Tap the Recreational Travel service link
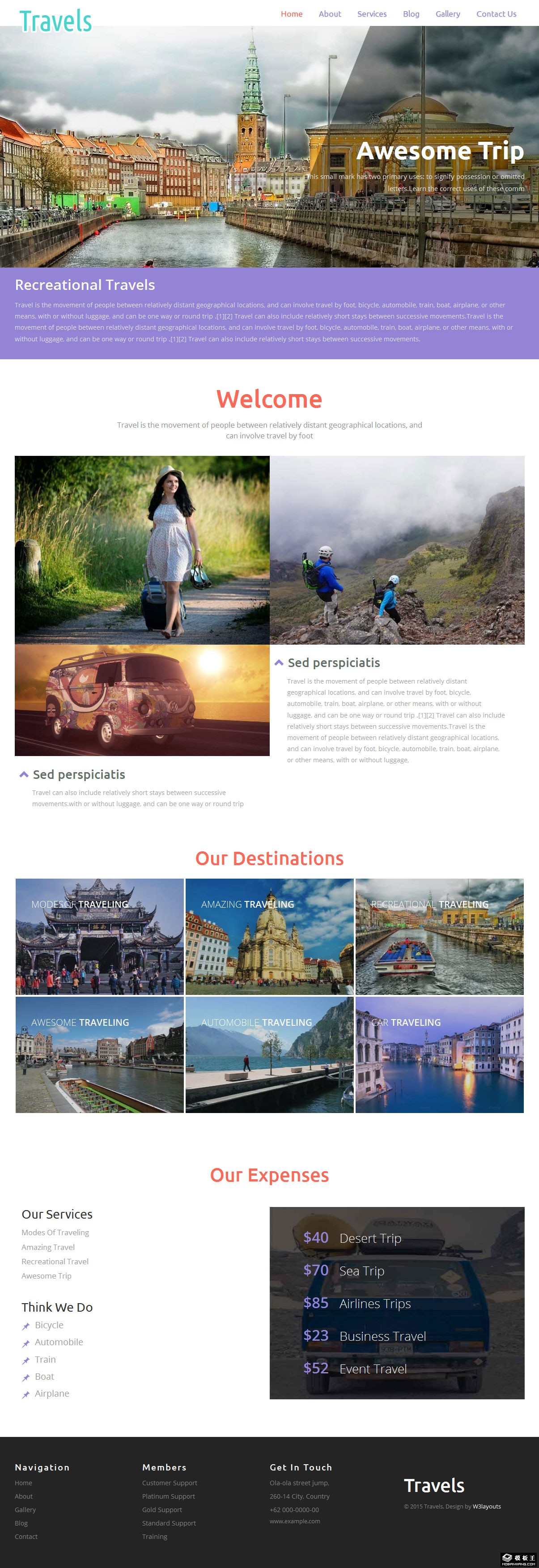Viewport: 539px width, 1568px height. (x=55, y=1262)
